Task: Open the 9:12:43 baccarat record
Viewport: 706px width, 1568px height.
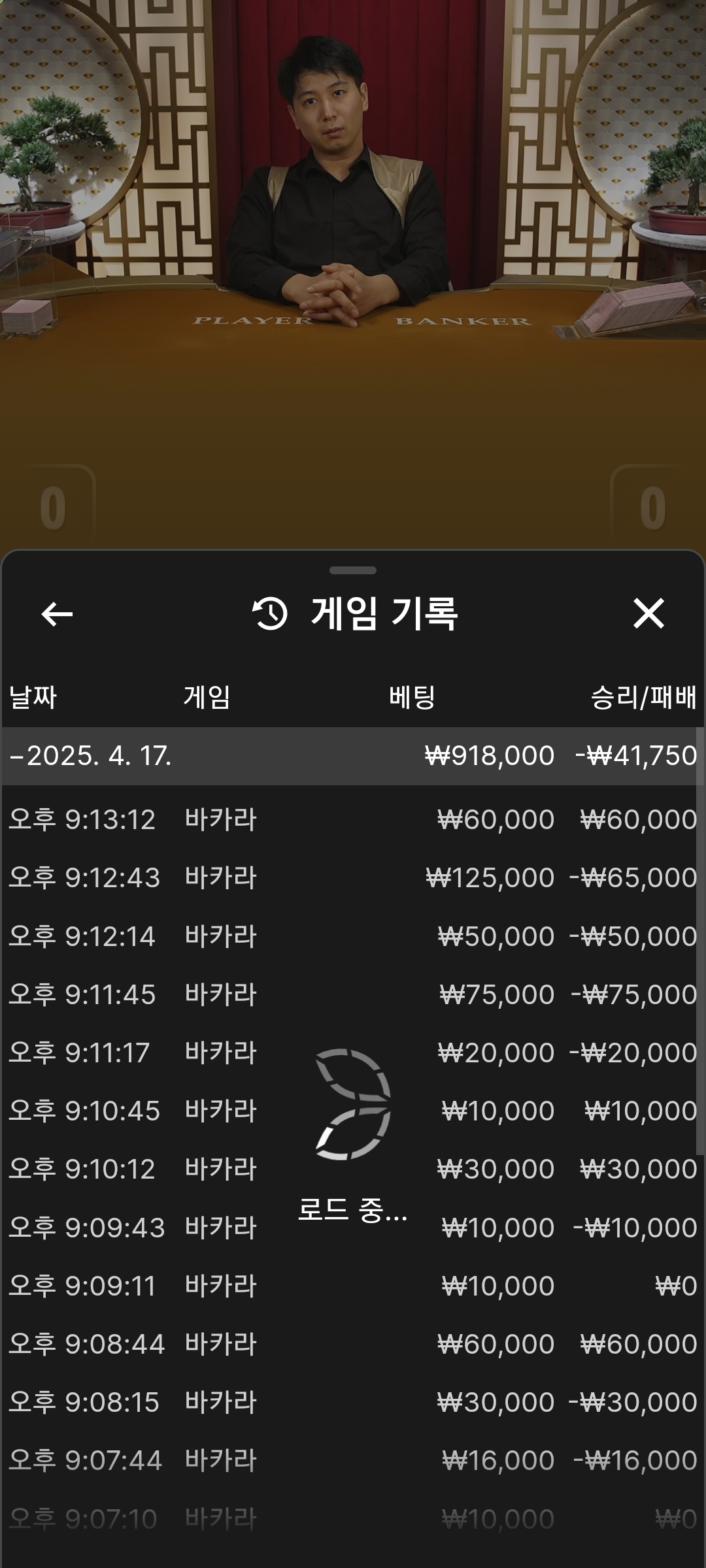Action: click(x=353, y=877)
